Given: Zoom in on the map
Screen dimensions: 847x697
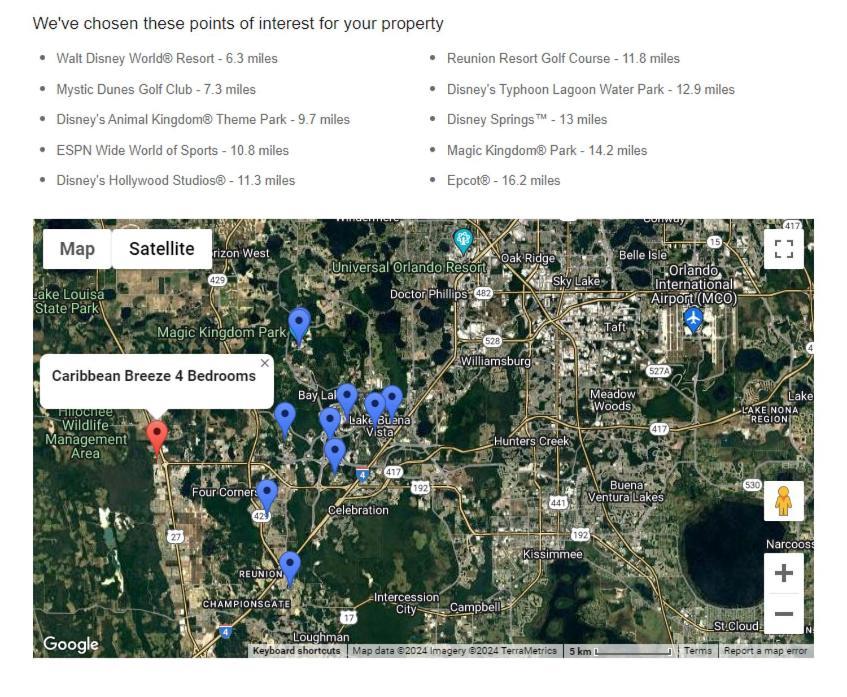Looking at the screenshot, I should (783, 574).
